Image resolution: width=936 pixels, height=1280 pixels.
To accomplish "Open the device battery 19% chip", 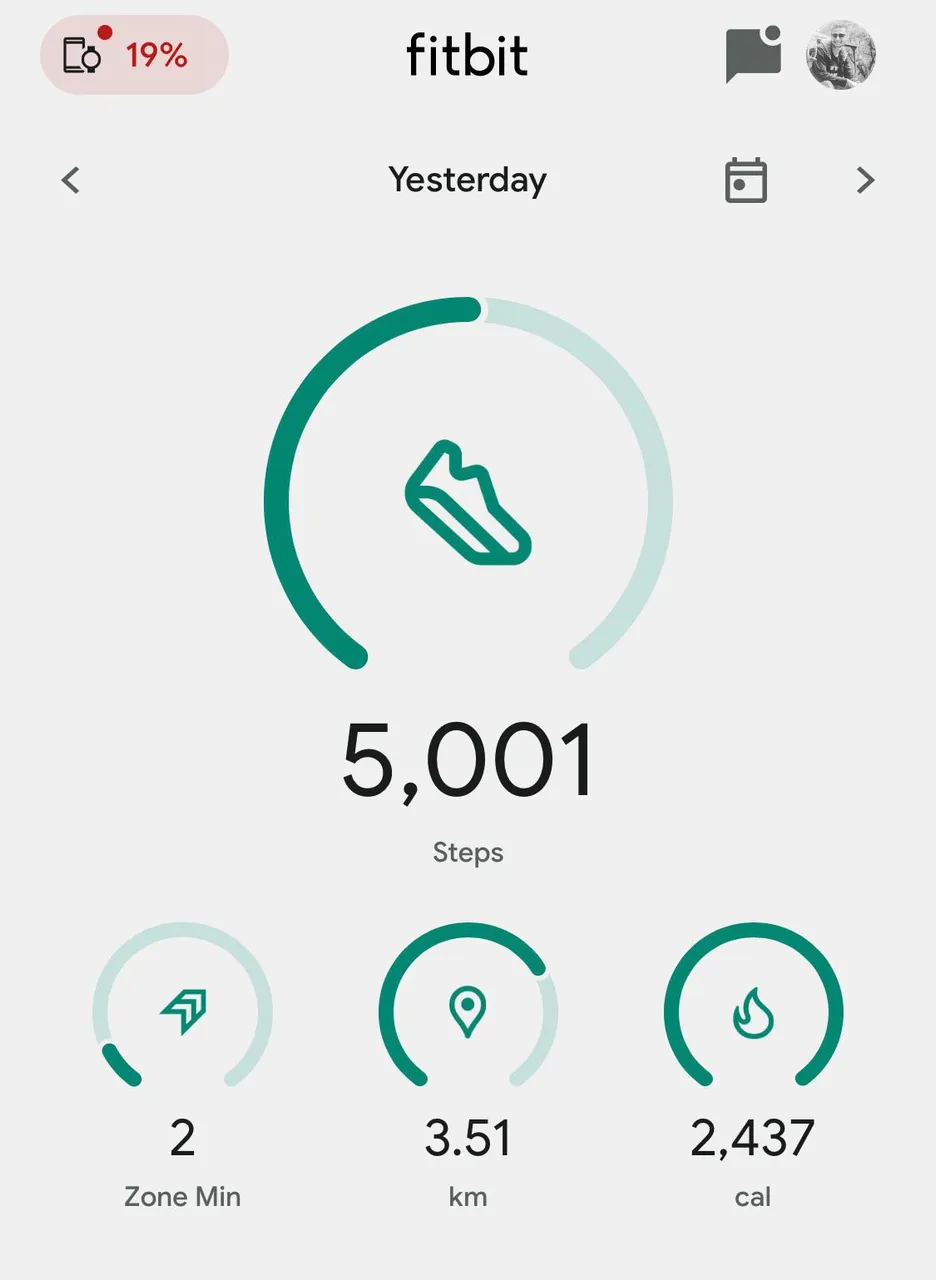I will 134,55.
